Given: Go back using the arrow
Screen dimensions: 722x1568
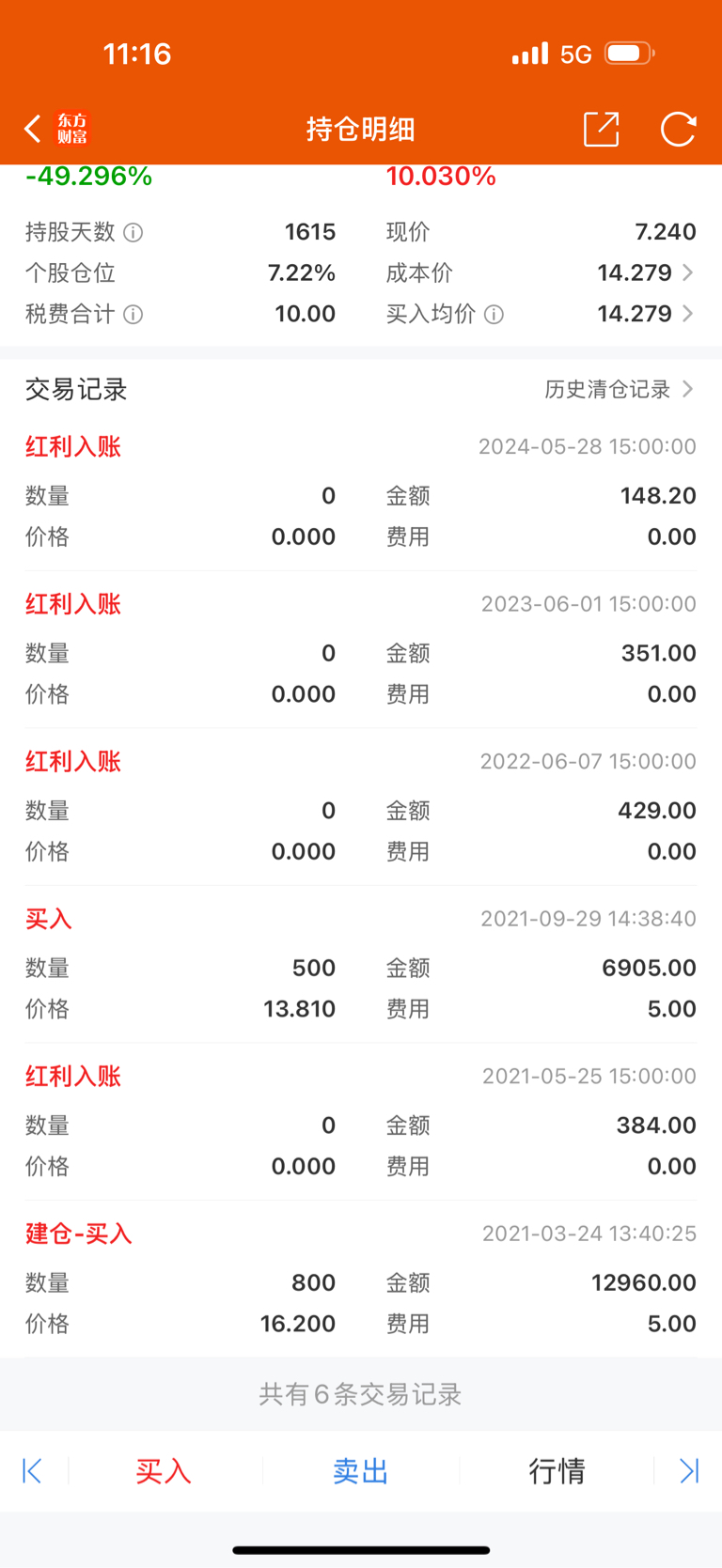Looking at the screenshot, I should coord(33,129).
